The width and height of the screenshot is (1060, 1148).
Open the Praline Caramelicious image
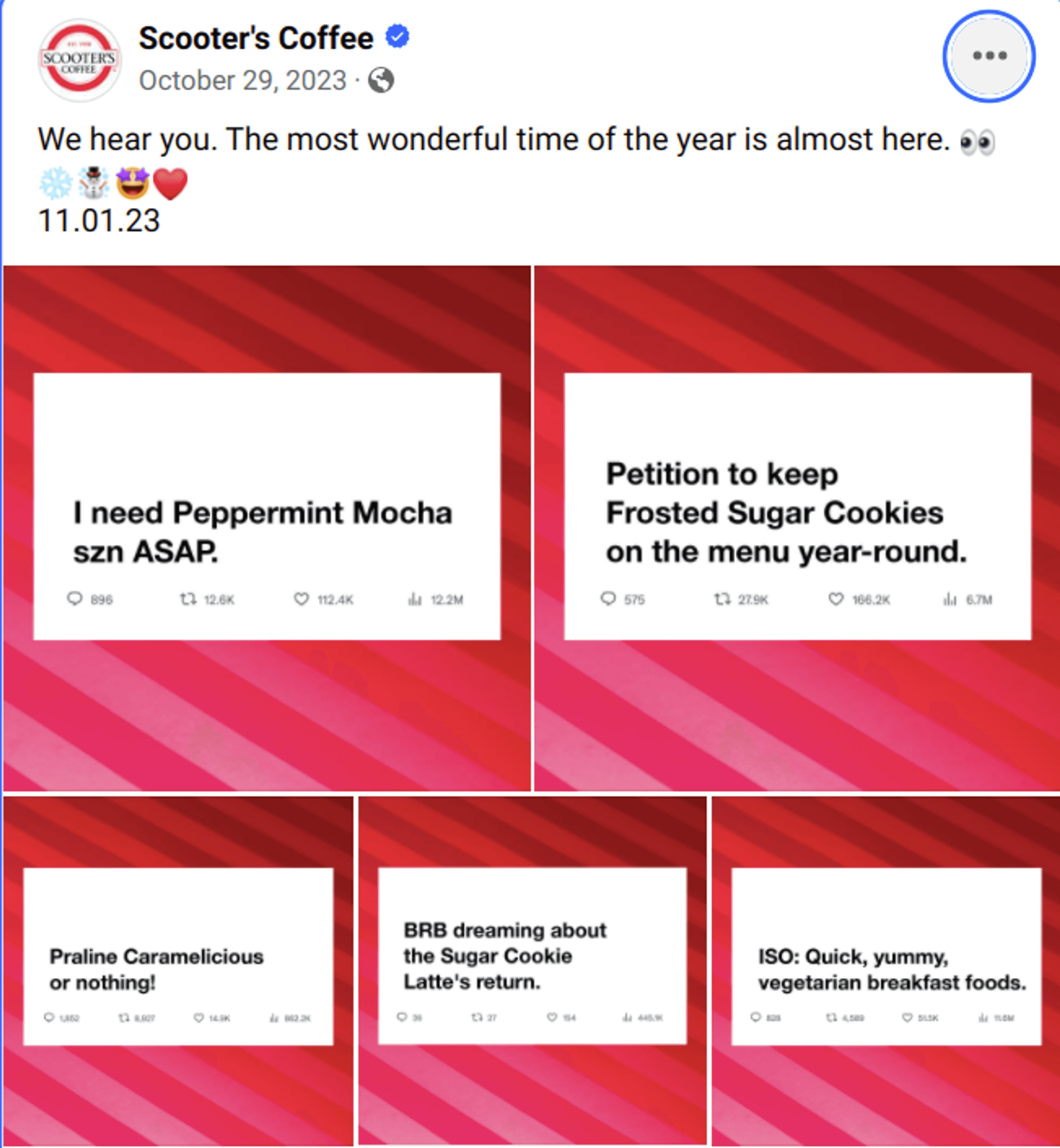178,970
